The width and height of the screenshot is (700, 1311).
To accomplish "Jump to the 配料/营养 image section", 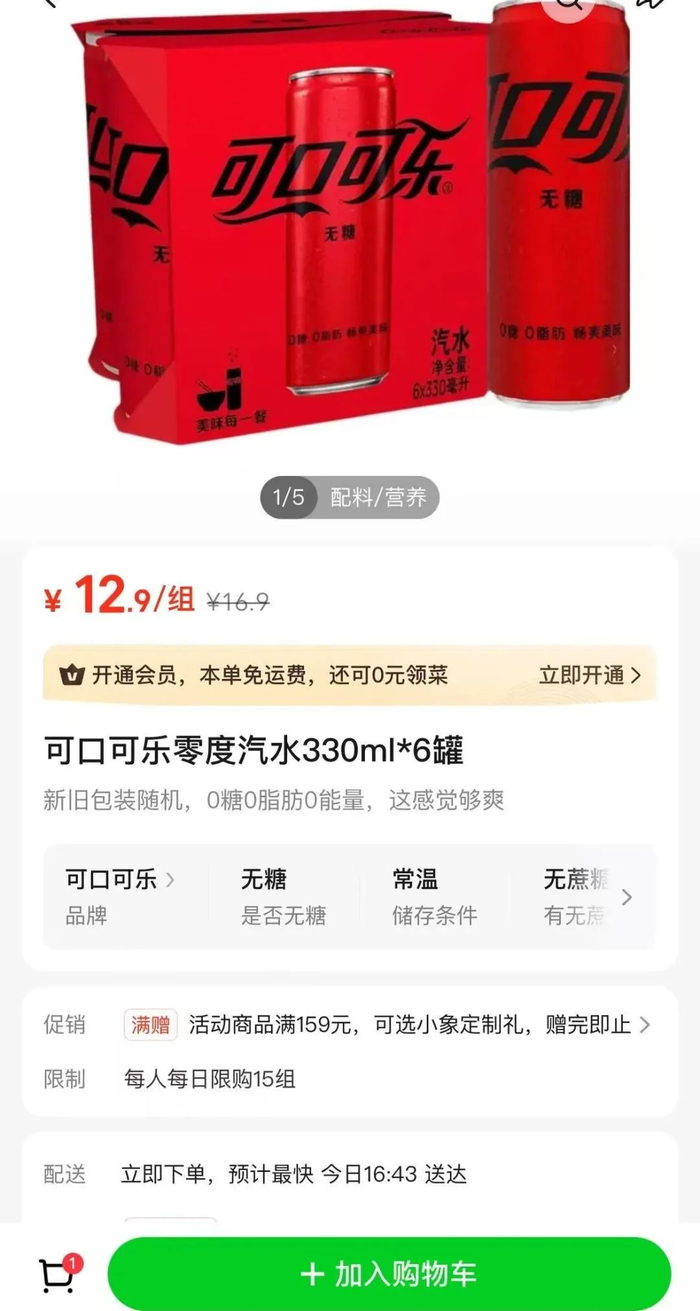I will pos(378,498).
